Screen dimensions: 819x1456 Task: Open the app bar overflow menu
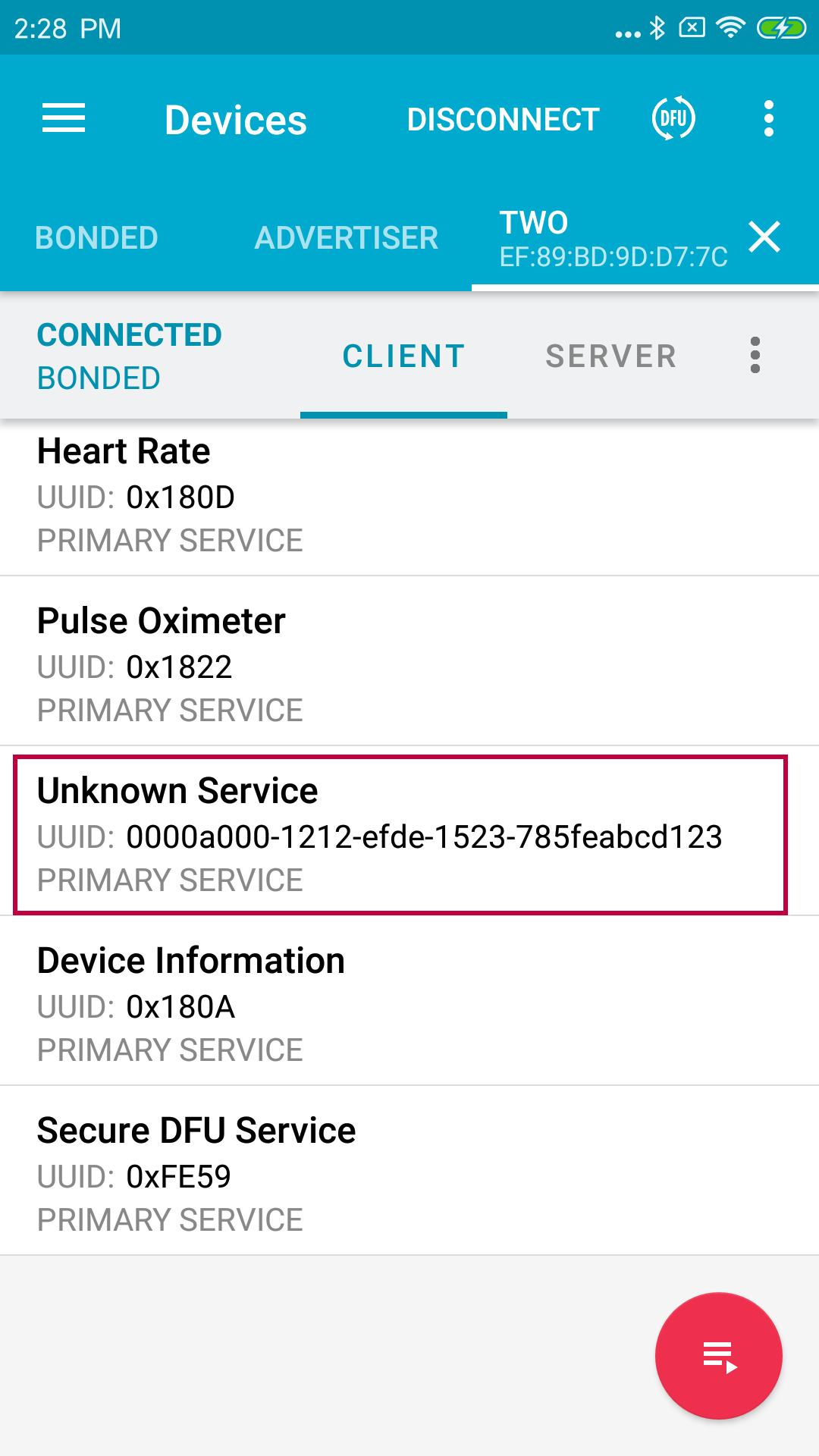pyautogui.click(x=768, y=119)
